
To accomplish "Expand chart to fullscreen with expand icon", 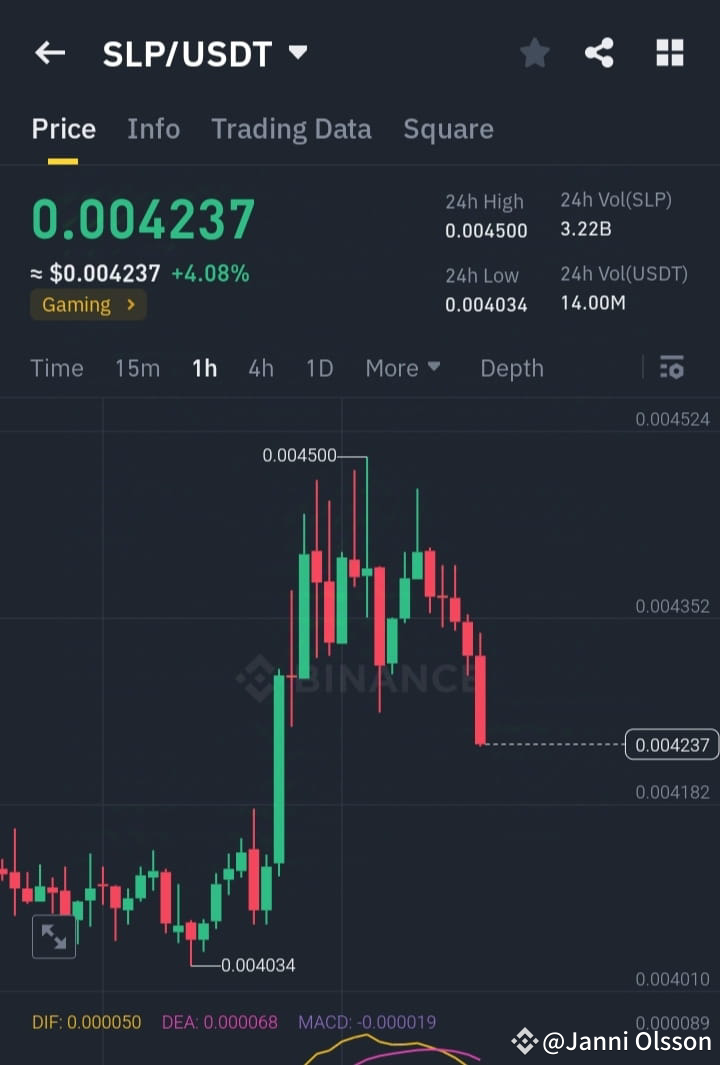I will (54, 938).
